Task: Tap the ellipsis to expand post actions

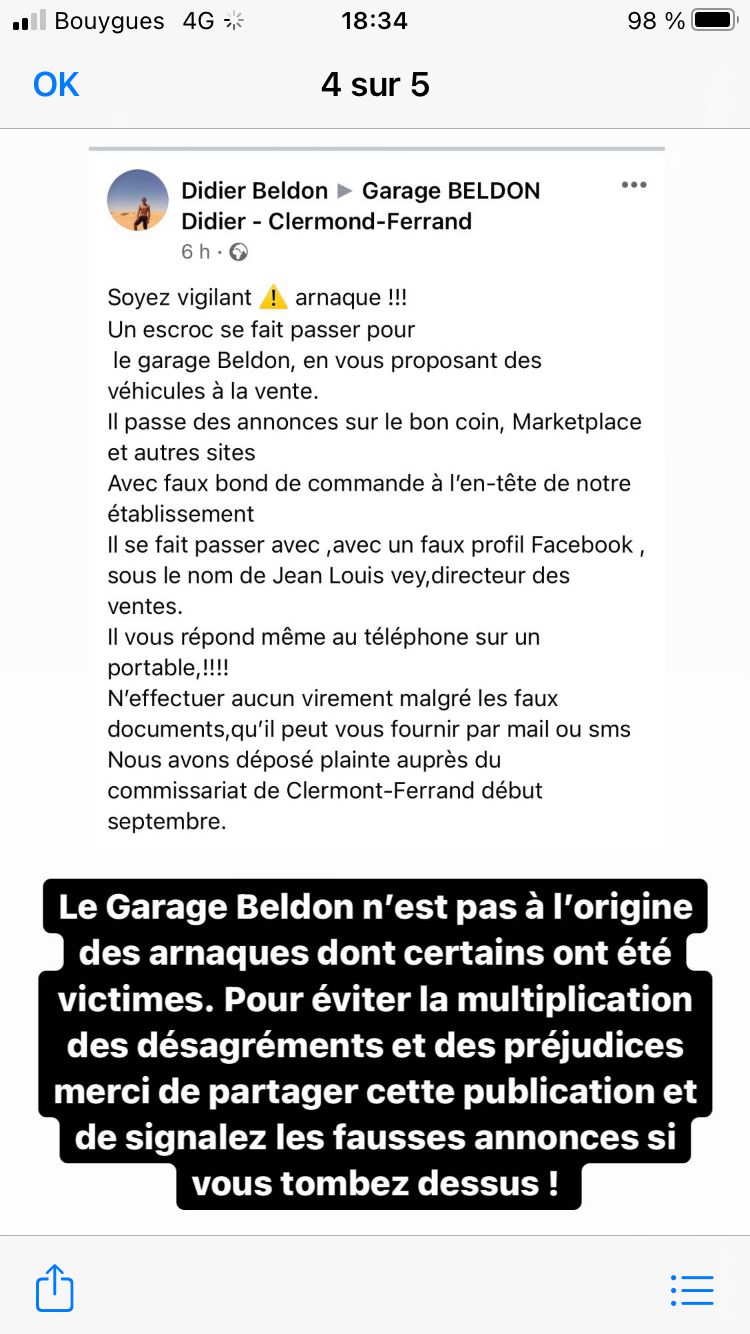Action: [x=634, y=184]
